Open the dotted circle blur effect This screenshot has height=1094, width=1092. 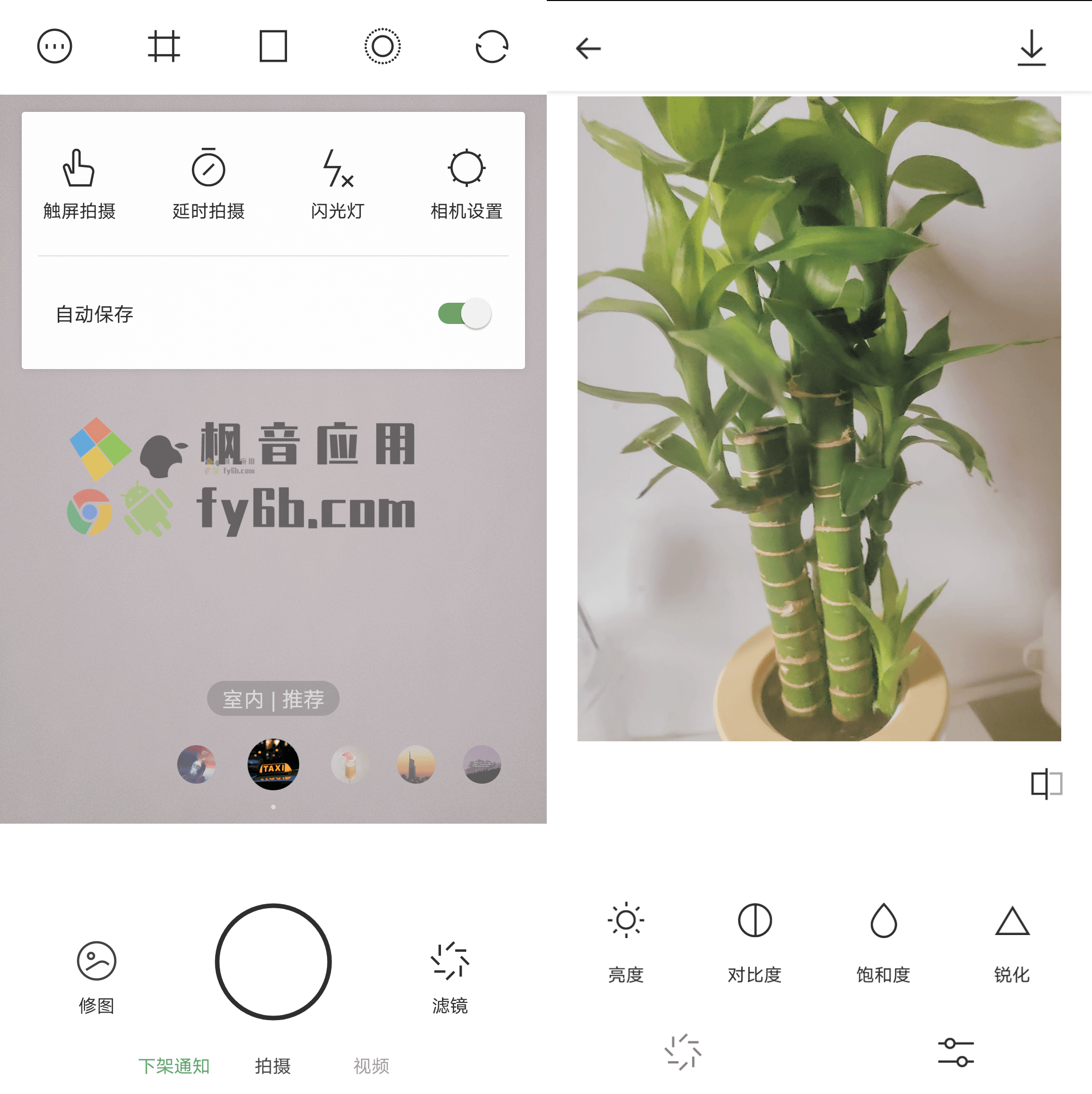[382, 47]
